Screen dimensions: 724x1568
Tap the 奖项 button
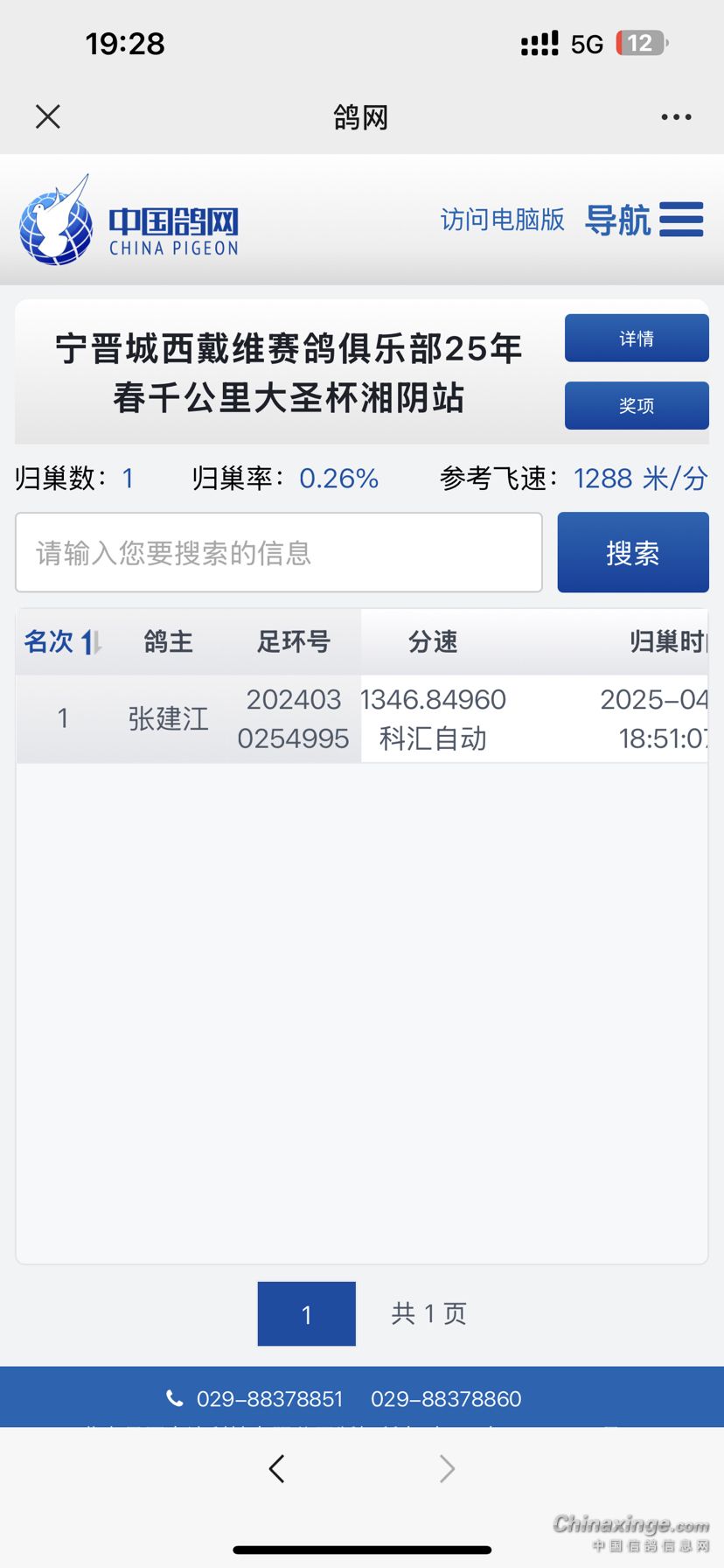point(636,406)
